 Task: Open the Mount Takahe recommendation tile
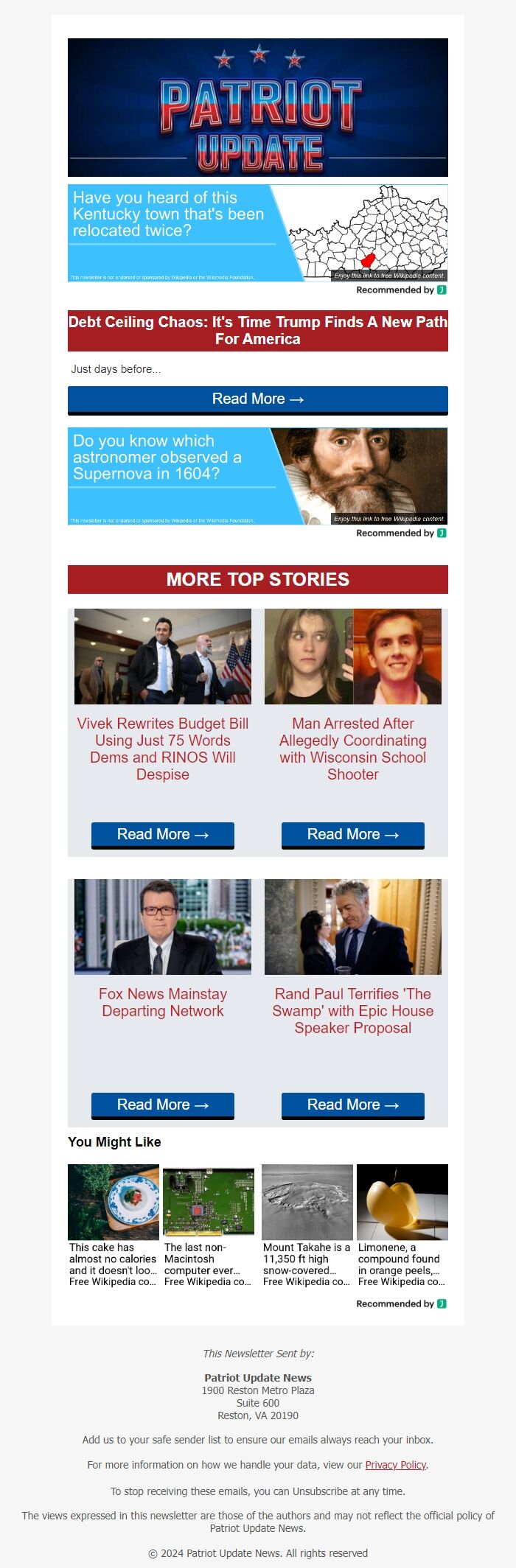(307, 1225)
